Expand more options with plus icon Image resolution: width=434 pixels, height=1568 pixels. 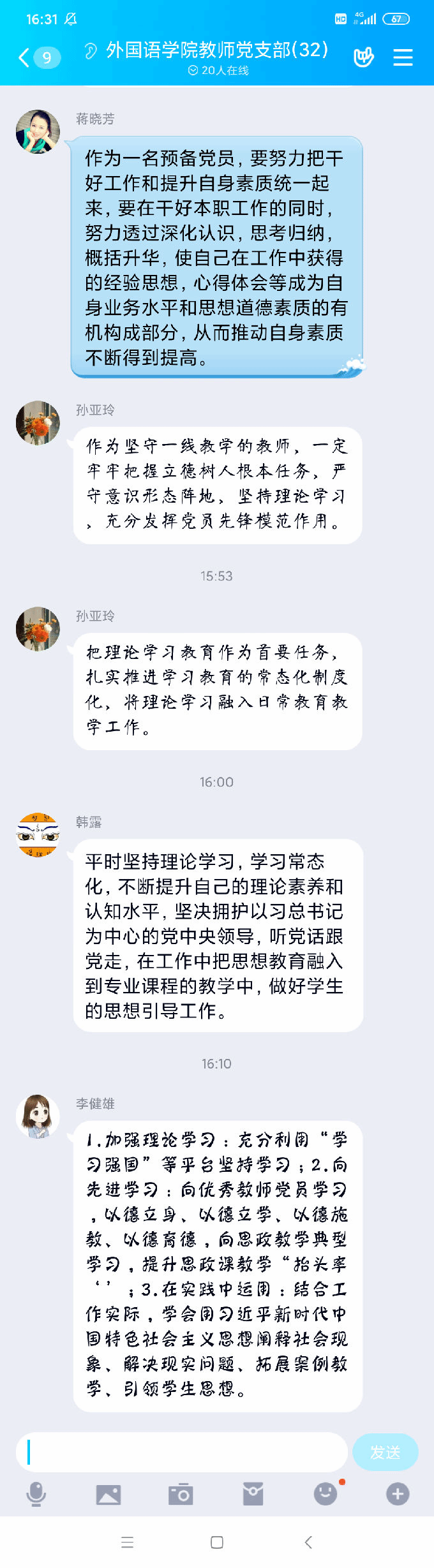click(398, 1494)
